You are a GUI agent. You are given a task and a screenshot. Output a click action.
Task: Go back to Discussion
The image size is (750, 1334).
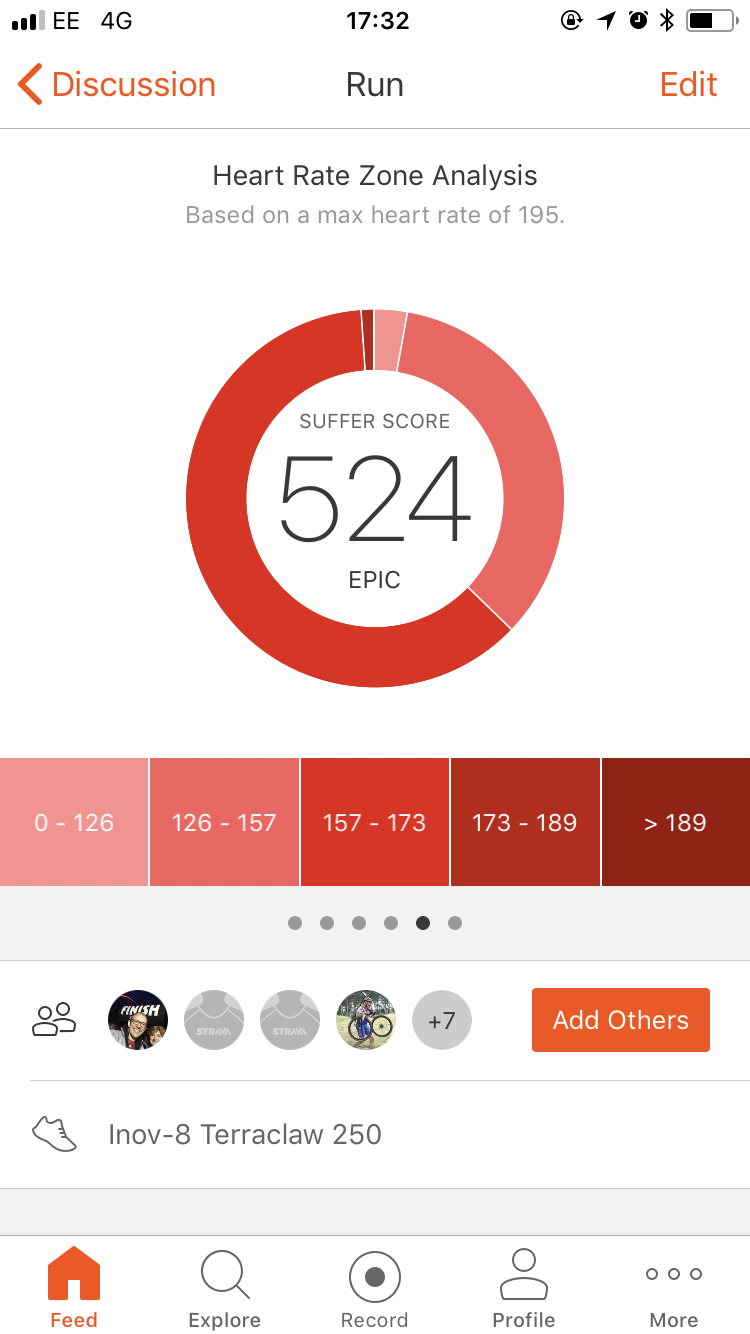(x=118, y=85)
